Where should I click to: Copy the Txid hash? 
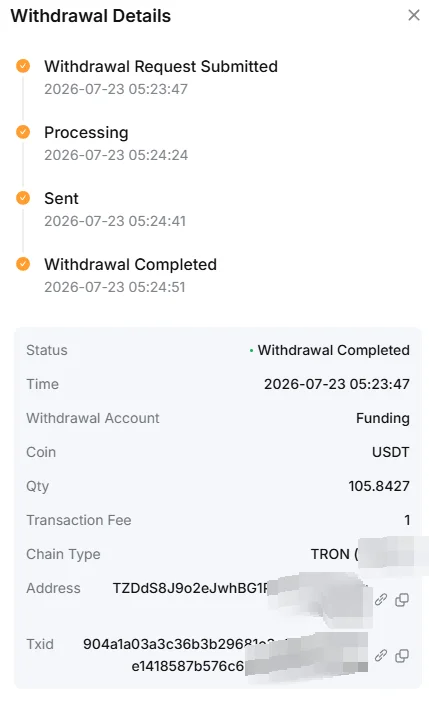402,655
